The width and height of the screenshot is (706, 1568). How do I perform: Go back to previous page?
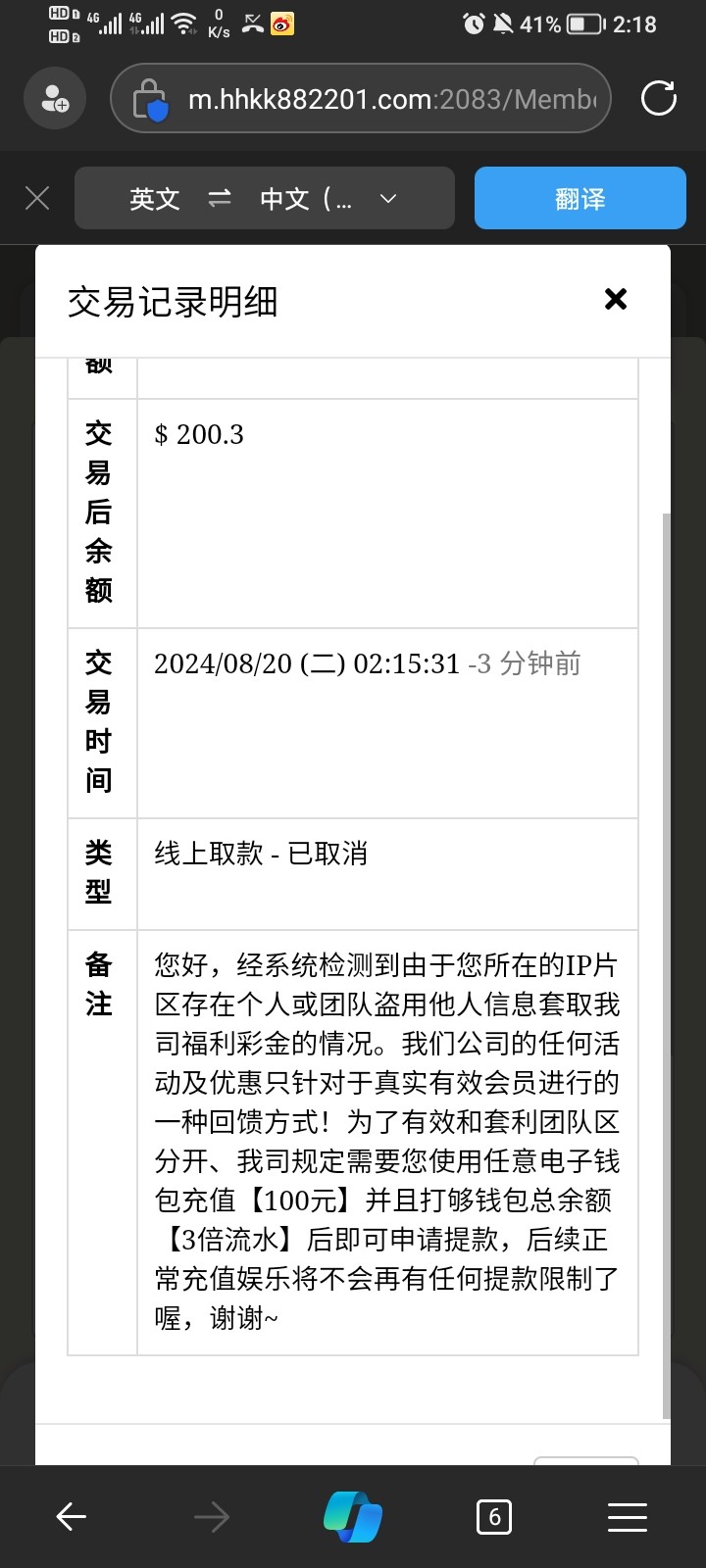(x=72, y=1517)
